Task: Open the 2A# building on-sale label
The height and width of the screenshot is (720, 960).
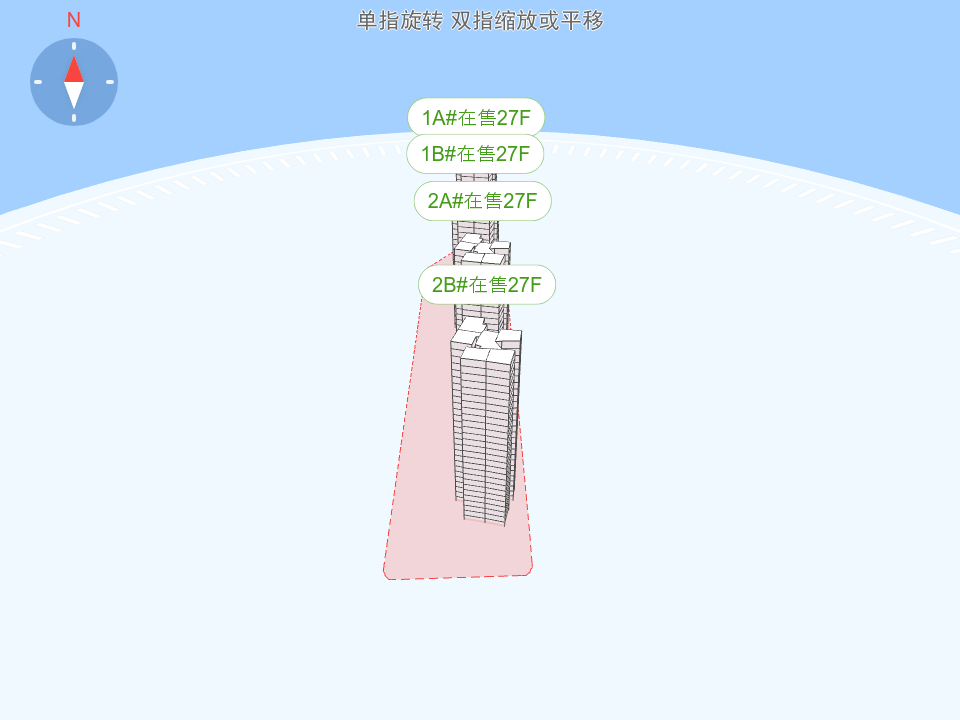Action: pos(483,201)
